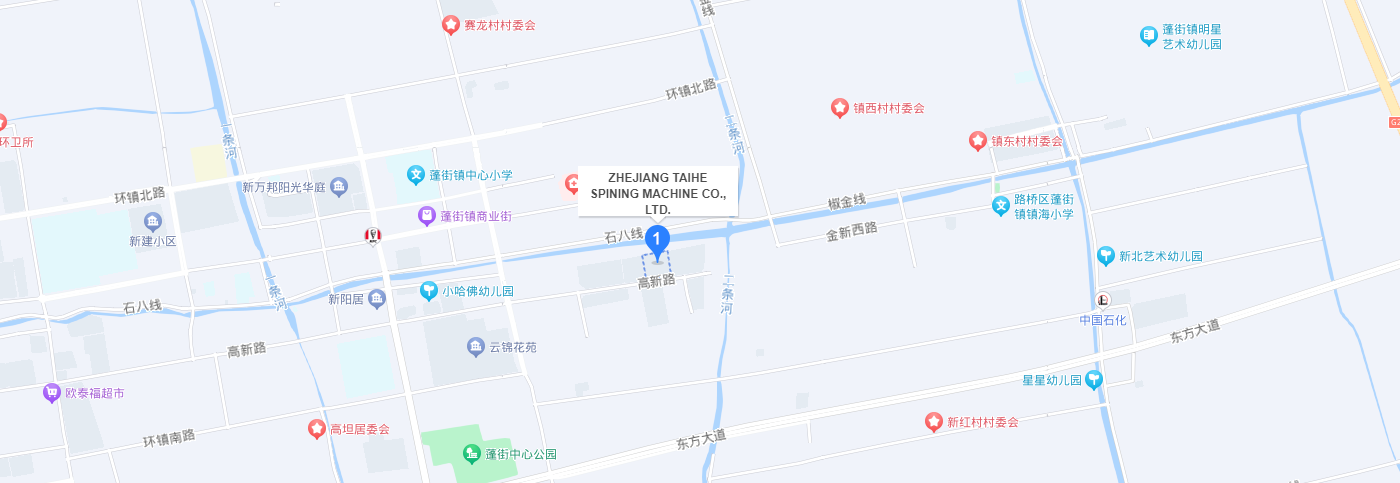Open the Zhejiang Taihe Spining Machine label
Image resolution: width=1400 pixels, height=483 pixels.
(658, 192)
